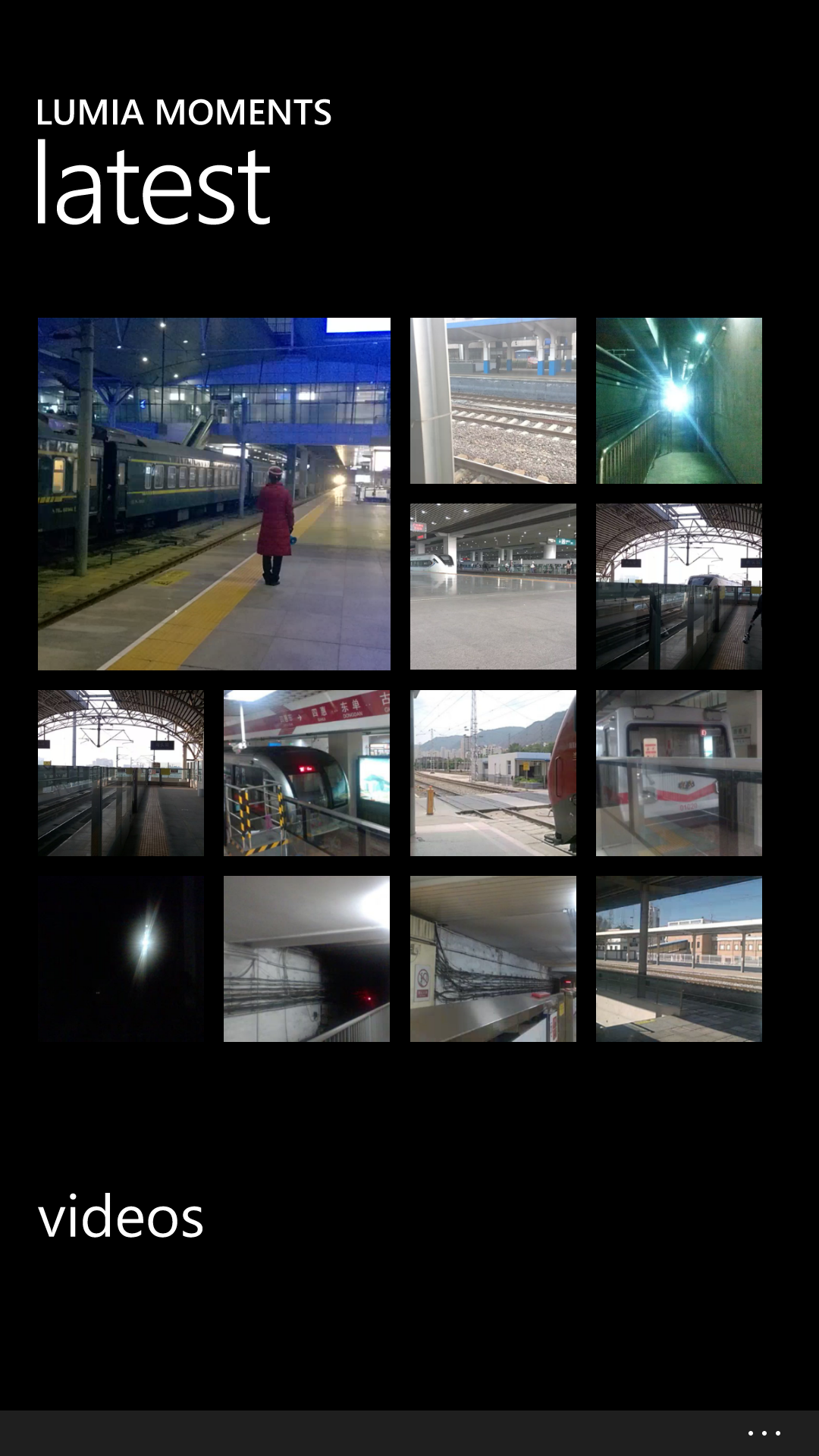Open the silver train with red stripe photo

point(679,773)
